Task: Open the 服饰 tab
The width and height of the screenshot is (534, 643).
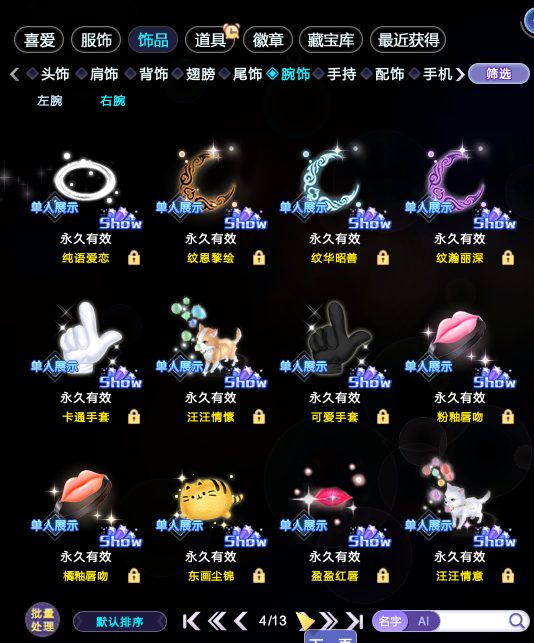Action: pos(96,40)
